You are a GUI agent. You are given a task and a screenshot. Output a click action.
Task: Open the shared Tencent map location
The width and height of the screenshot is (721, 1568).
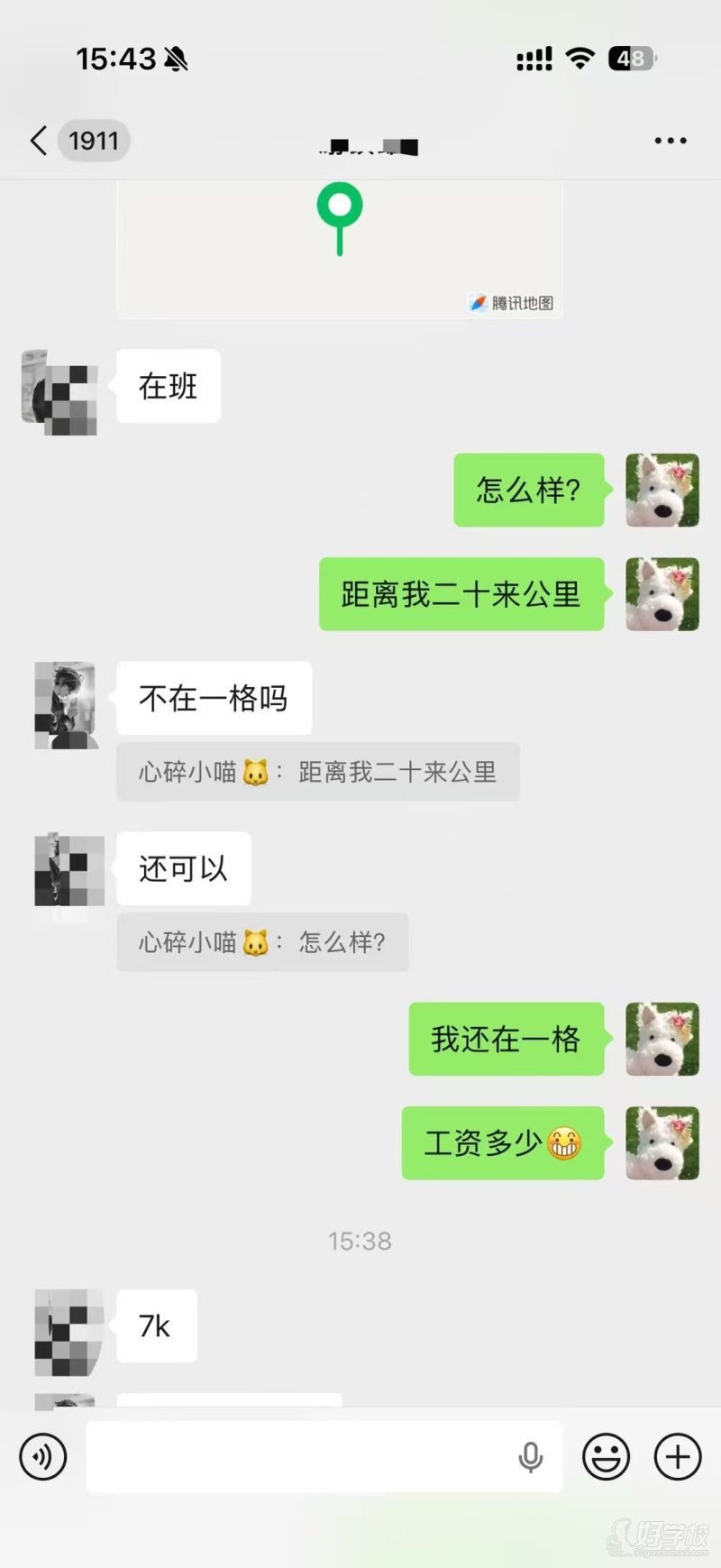339,248
